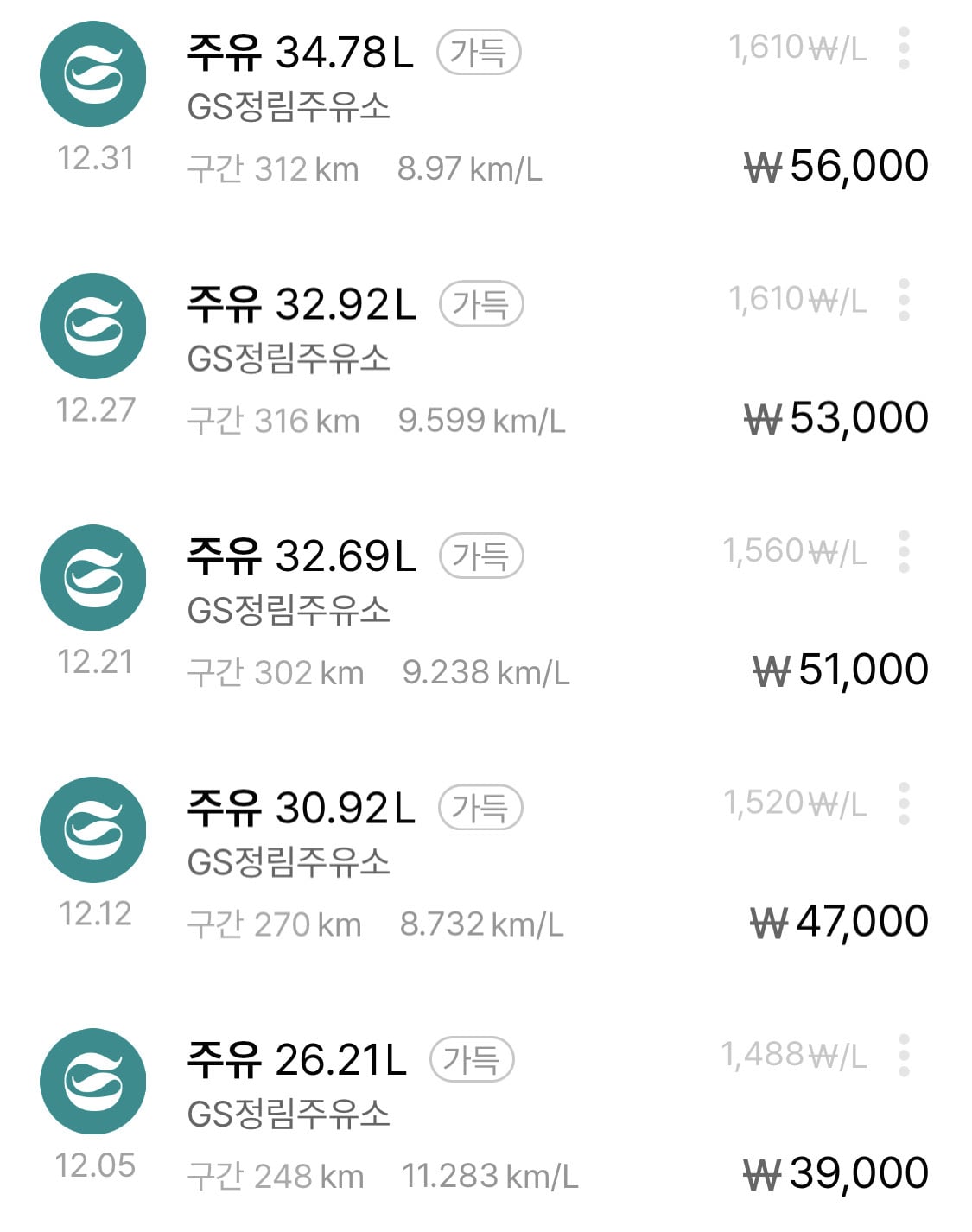Open more options for the 12.05 fueling record
Viewport: 972px width, 1232px height.
tap(904, 1055)
